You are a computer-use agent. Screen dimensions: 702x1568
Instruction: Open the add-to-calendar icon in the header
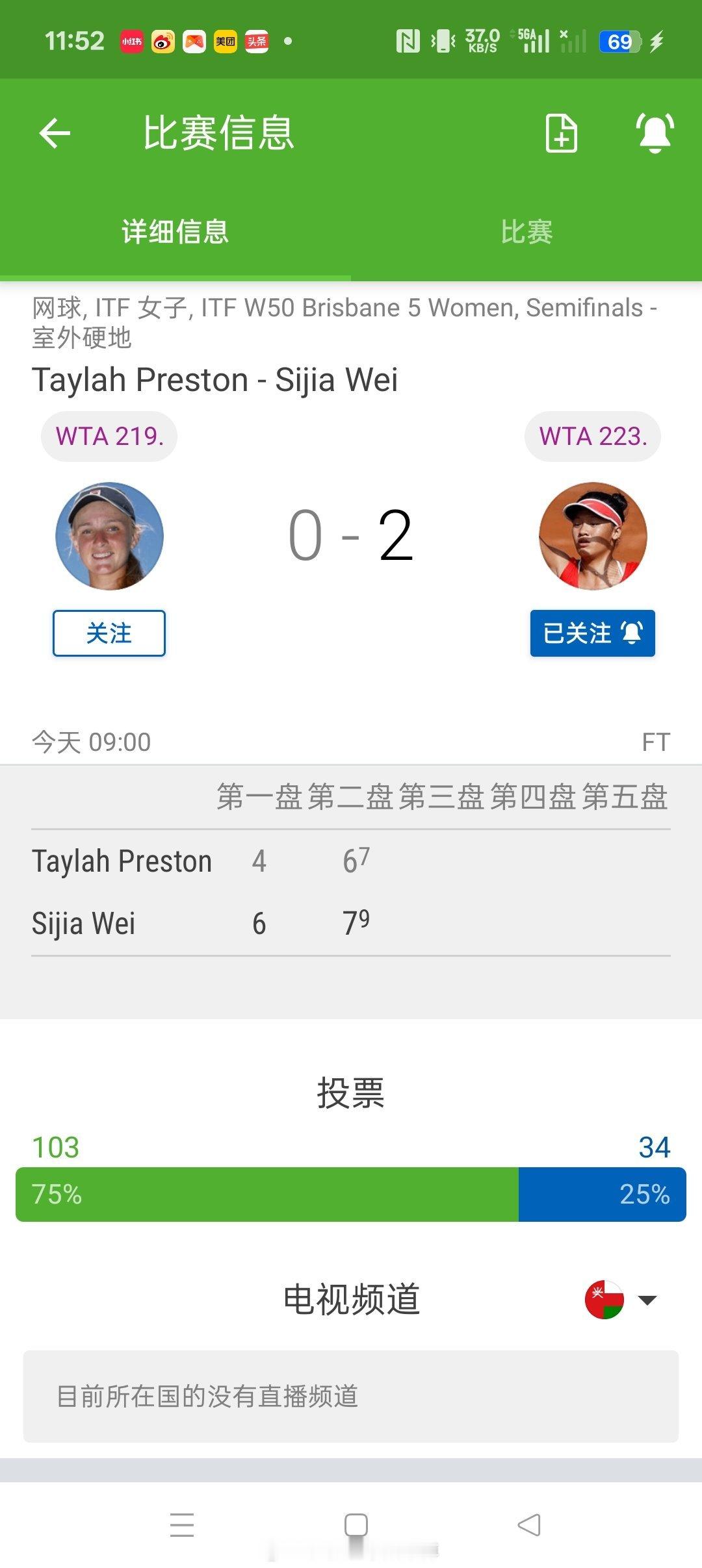[560, 133]
